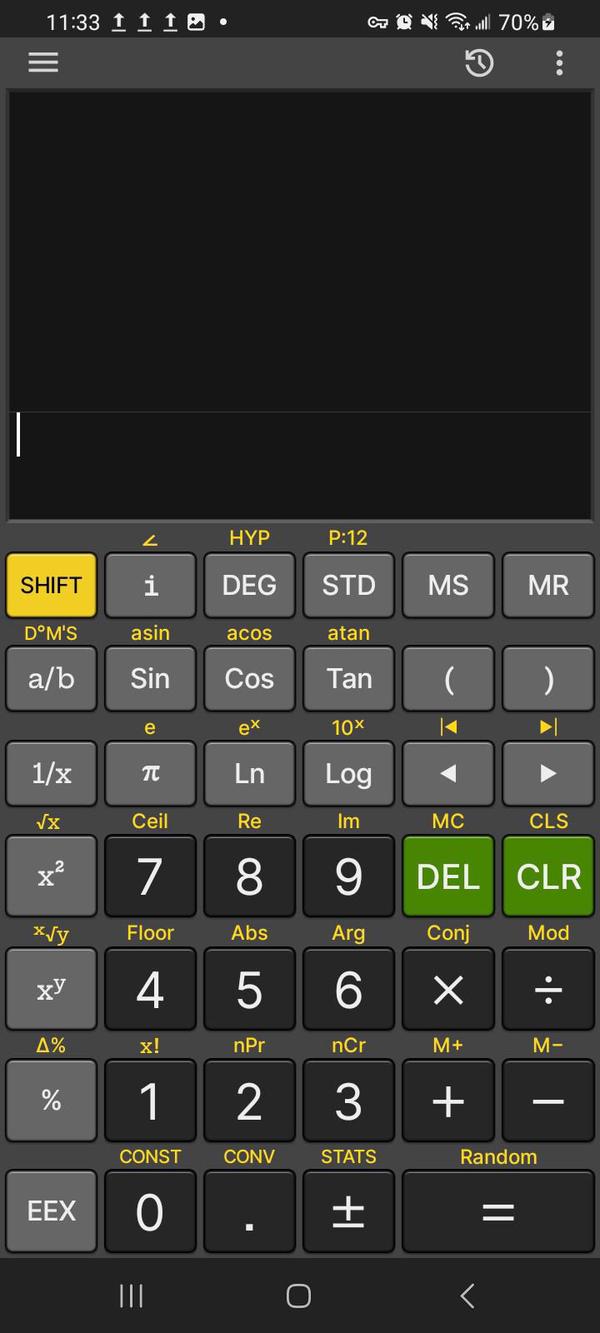Viewport: 600px width, 1333px height.
Task: Toggle the DEG angle mode
Action: click(x=249, y=585)
